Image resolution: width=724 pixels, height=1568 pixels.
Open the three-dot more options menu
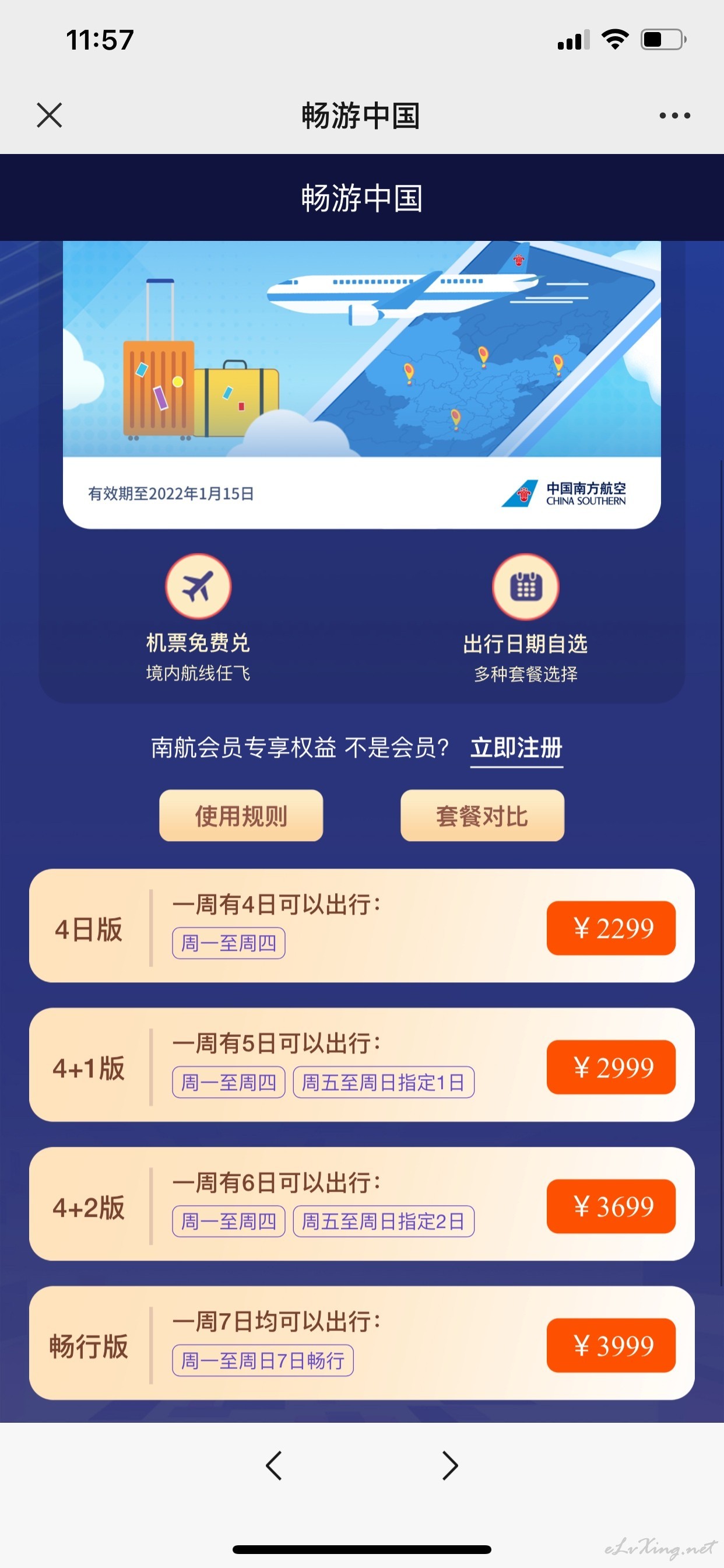coord(674,115)
